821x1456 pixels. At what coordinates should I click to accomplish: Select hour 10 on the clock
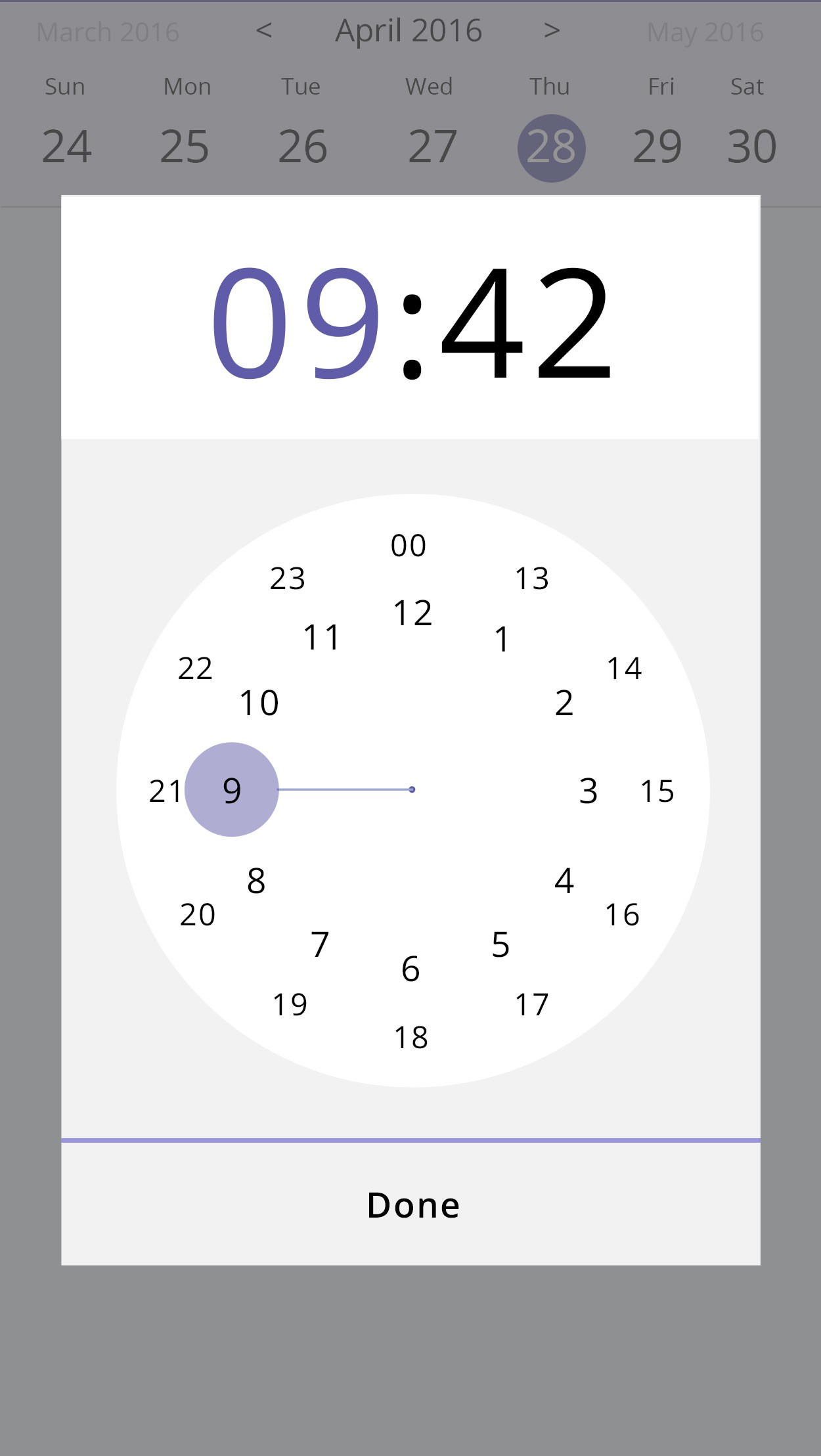coord(259,703)
